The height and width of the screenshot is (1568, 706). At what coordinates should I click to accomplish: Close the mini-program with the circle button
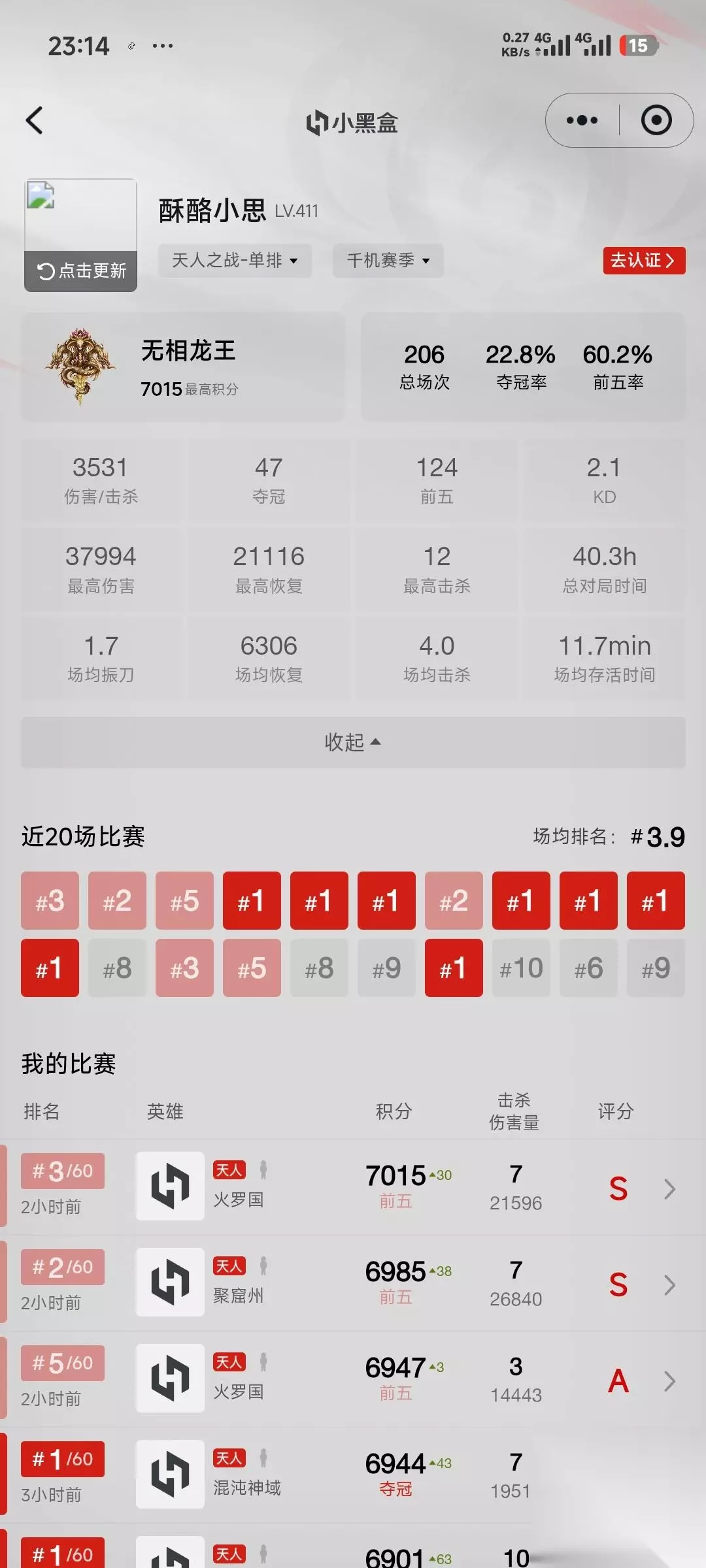click(x=656, y=120)
